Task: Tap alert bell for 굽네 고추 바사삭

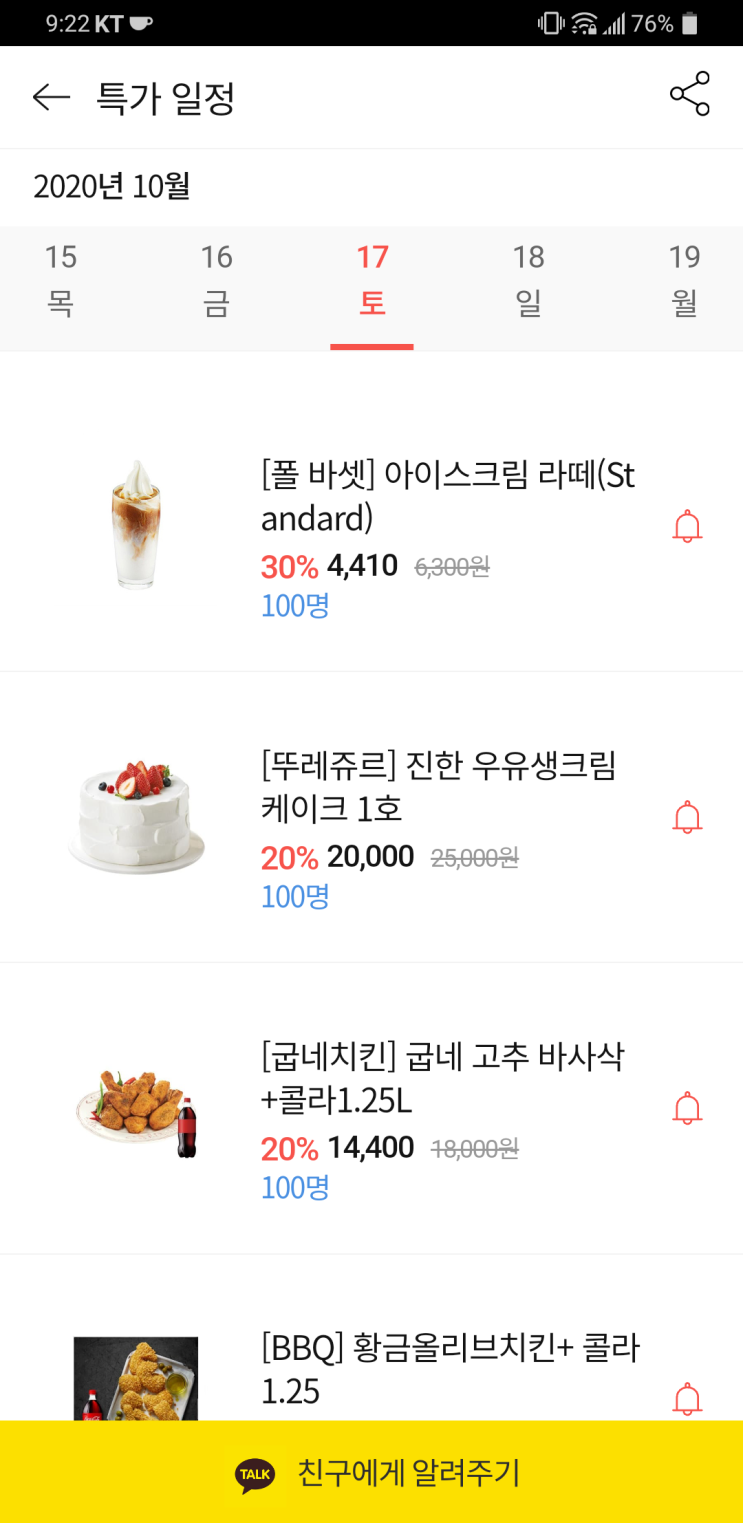Action: click(x=687, y=1108)
